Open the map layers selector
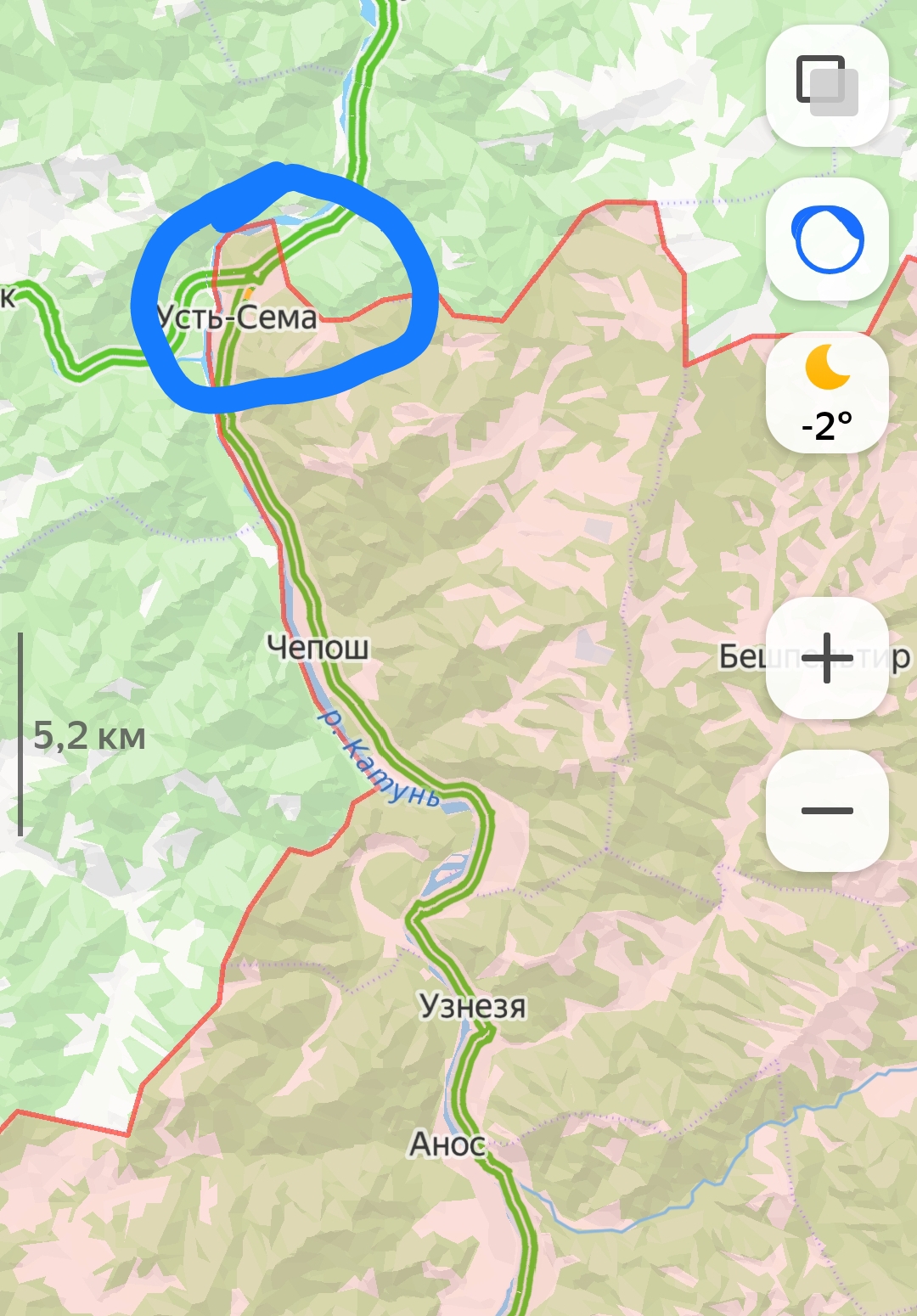917x1316 pixels. coord(827,86)
